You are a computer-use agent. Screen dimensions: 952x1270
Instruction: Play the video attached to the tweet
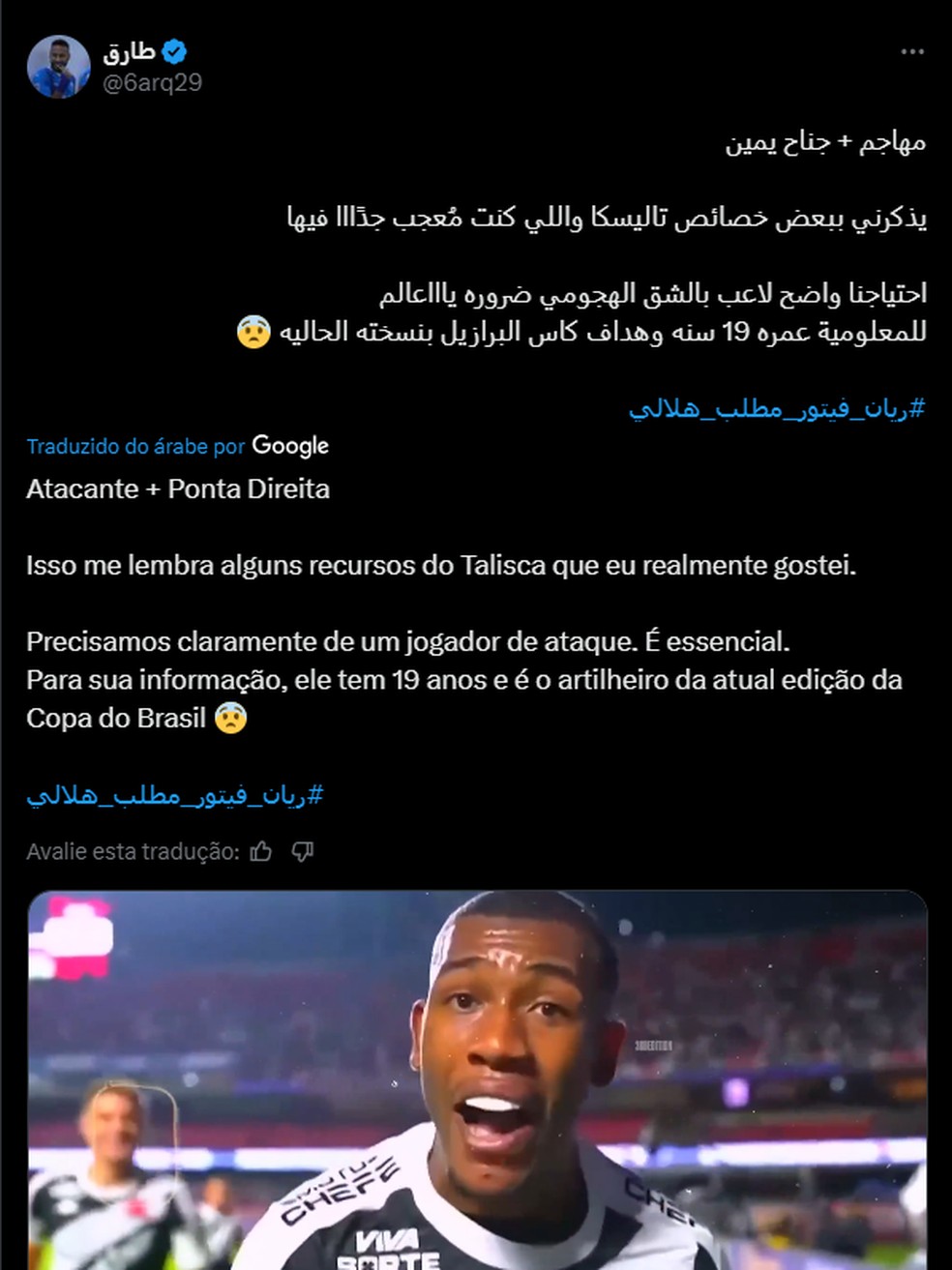click(477, 1078)
